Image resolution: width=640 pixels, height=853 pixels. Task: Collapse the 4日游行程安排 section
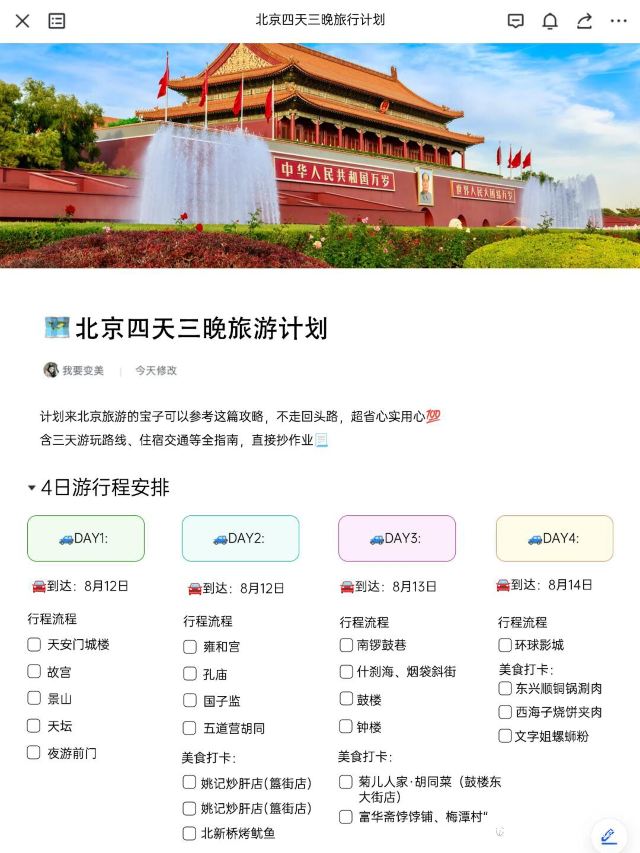point(32,488)
